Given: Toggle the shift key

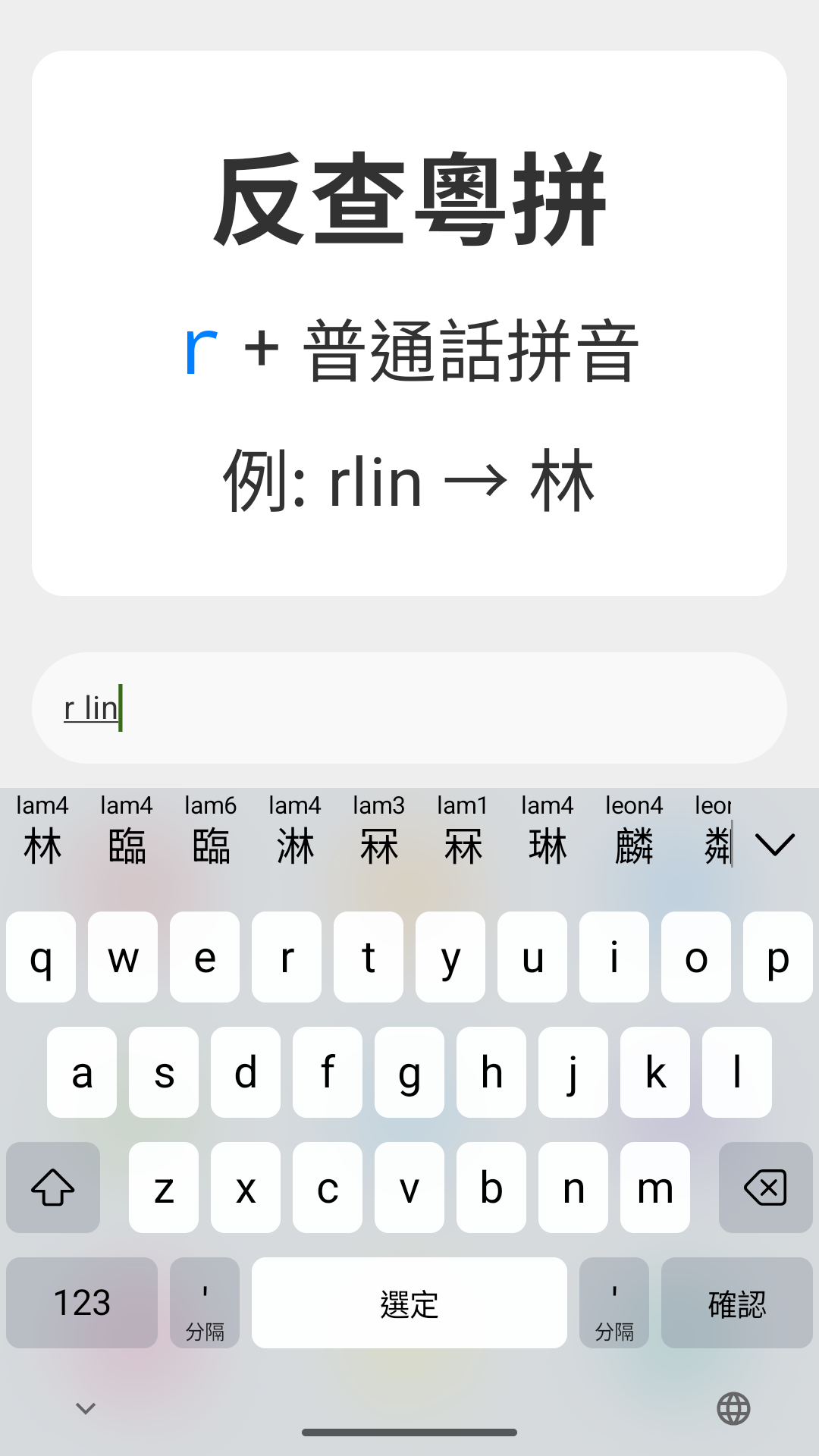Looking at the screenshot, I should [x=53, y=1188].
